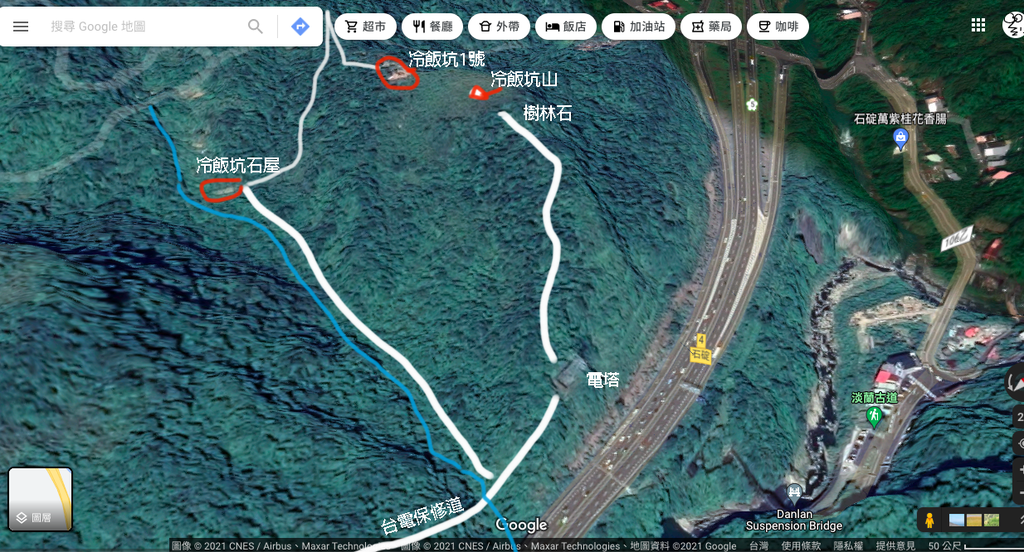Image resolution: width=1024 pixels, height=552 pixels.
Task: Open the Google apps grid
Action: coord(978,26)
